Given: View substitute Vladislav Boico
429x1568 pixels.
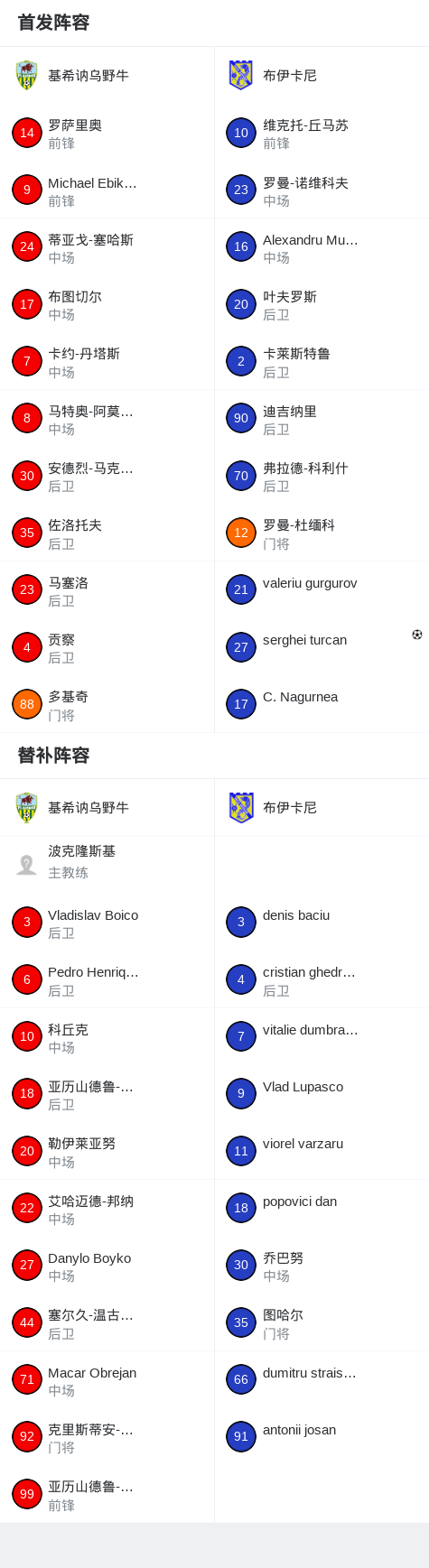Looking at the screenshot, I should pos(107,923).
